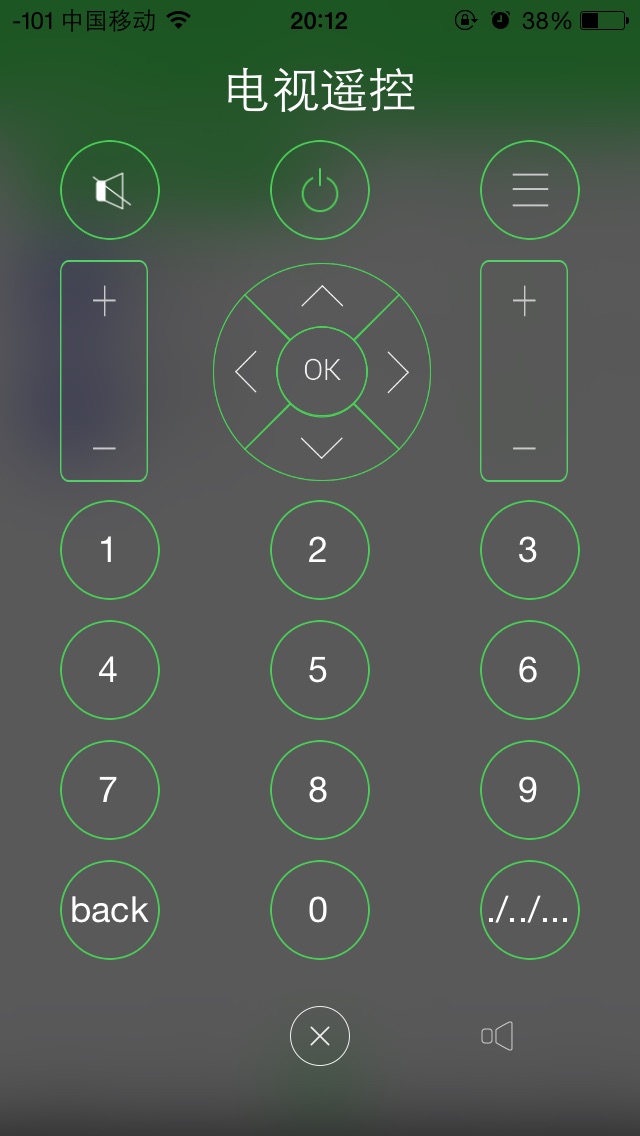Viewport: 640px width, 1136px height.
Task: Increase value on the left plus control
Action: 104,301
